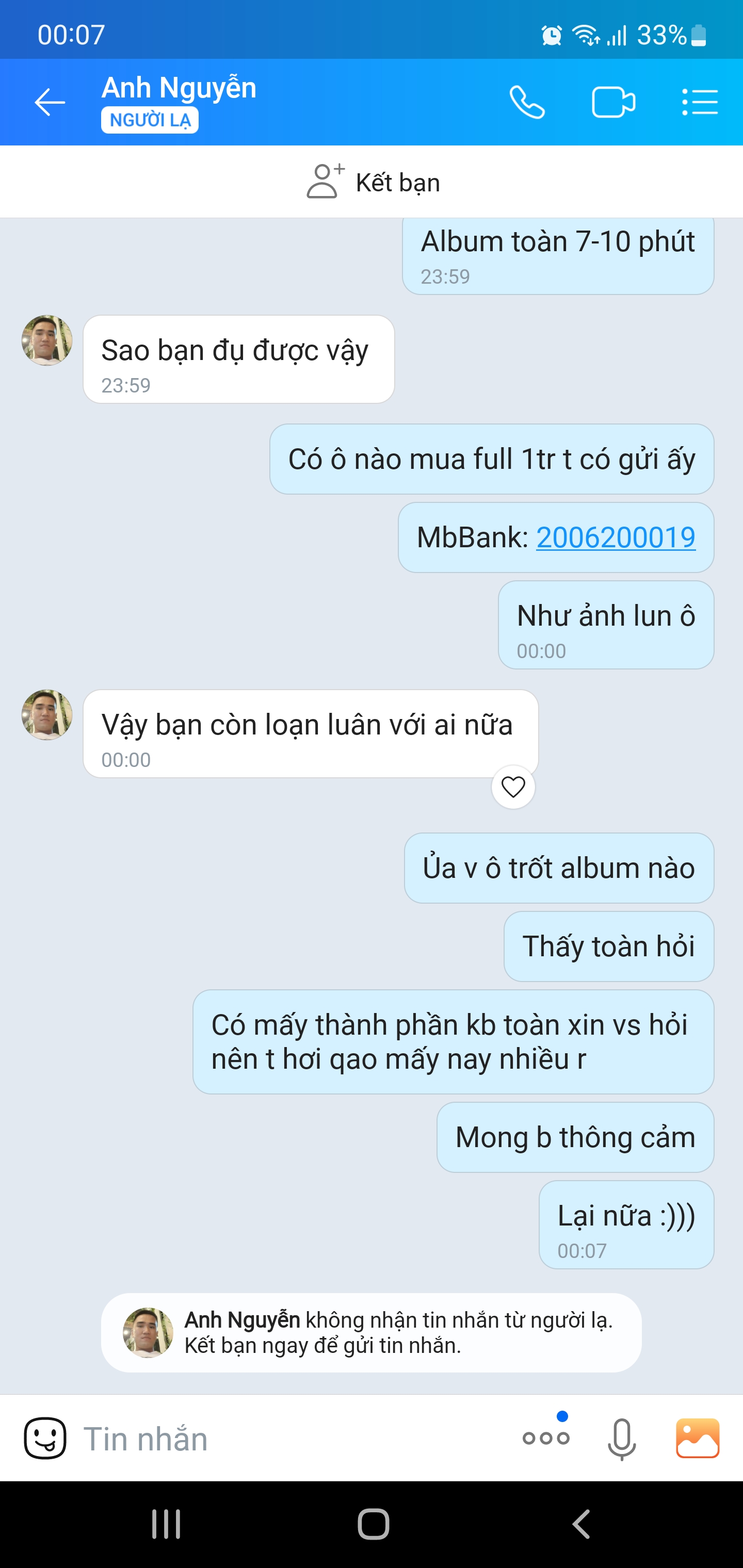Image resolution: width=743 pixels, height=1568 pixels.
Task: Open the linked number 2006200019
Action: [x=615, y=537]
